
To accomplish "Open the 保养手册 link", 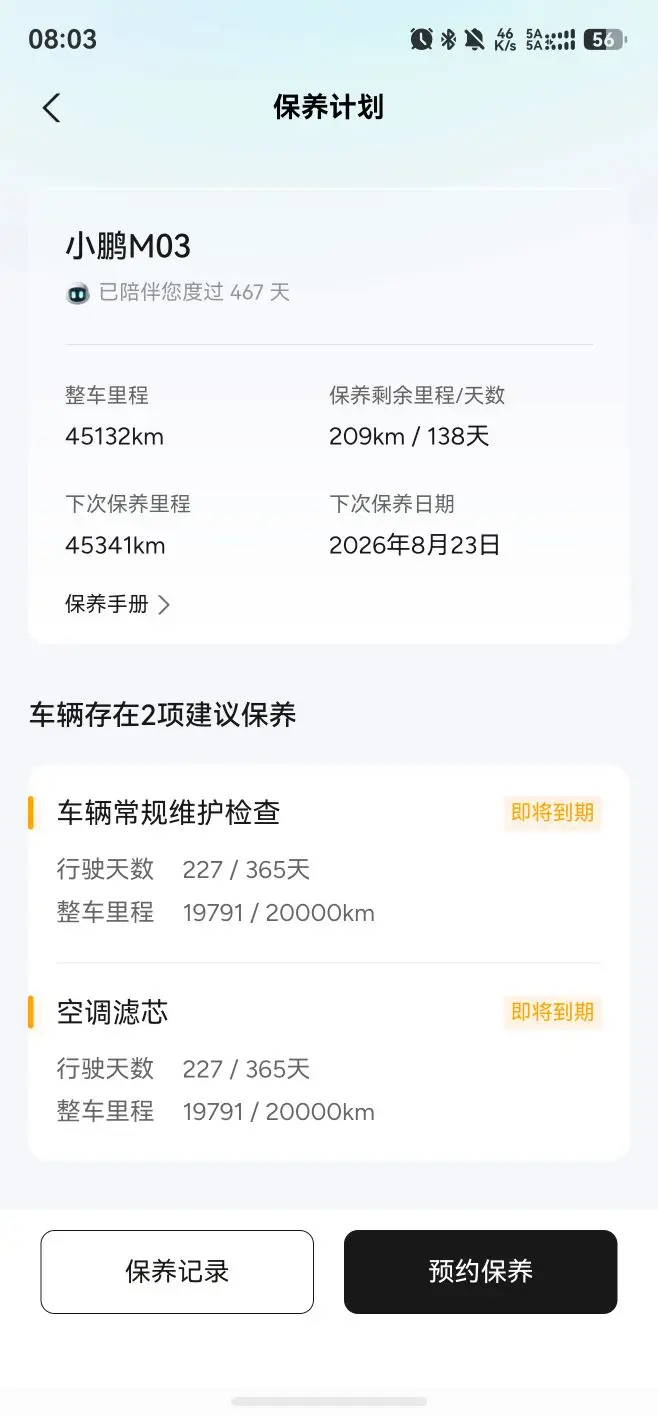I will pos(117,604).
